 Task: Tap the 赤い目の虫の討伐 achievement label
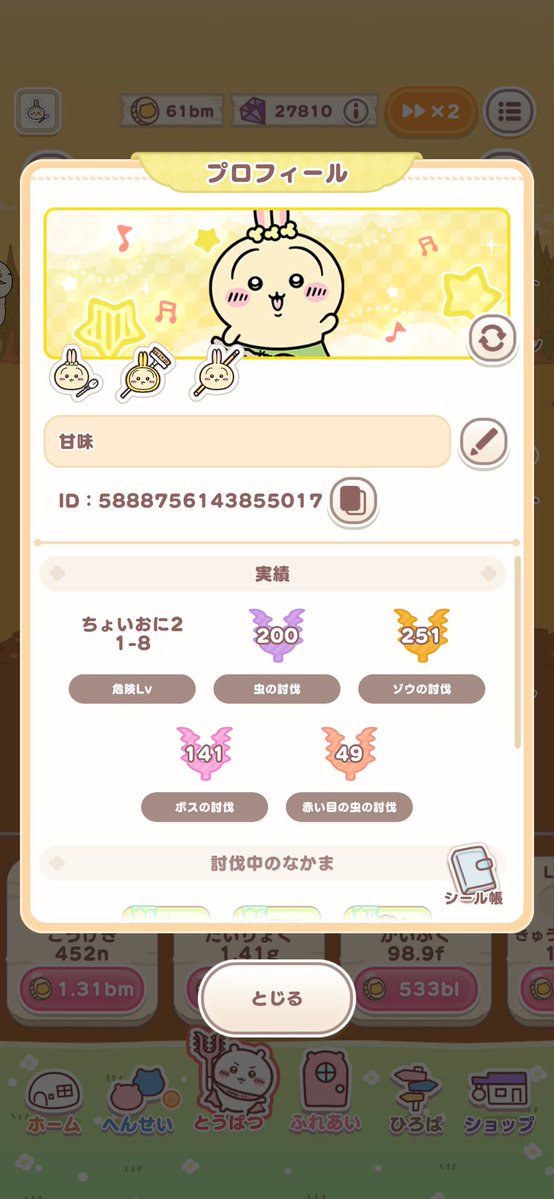point(350,807)
